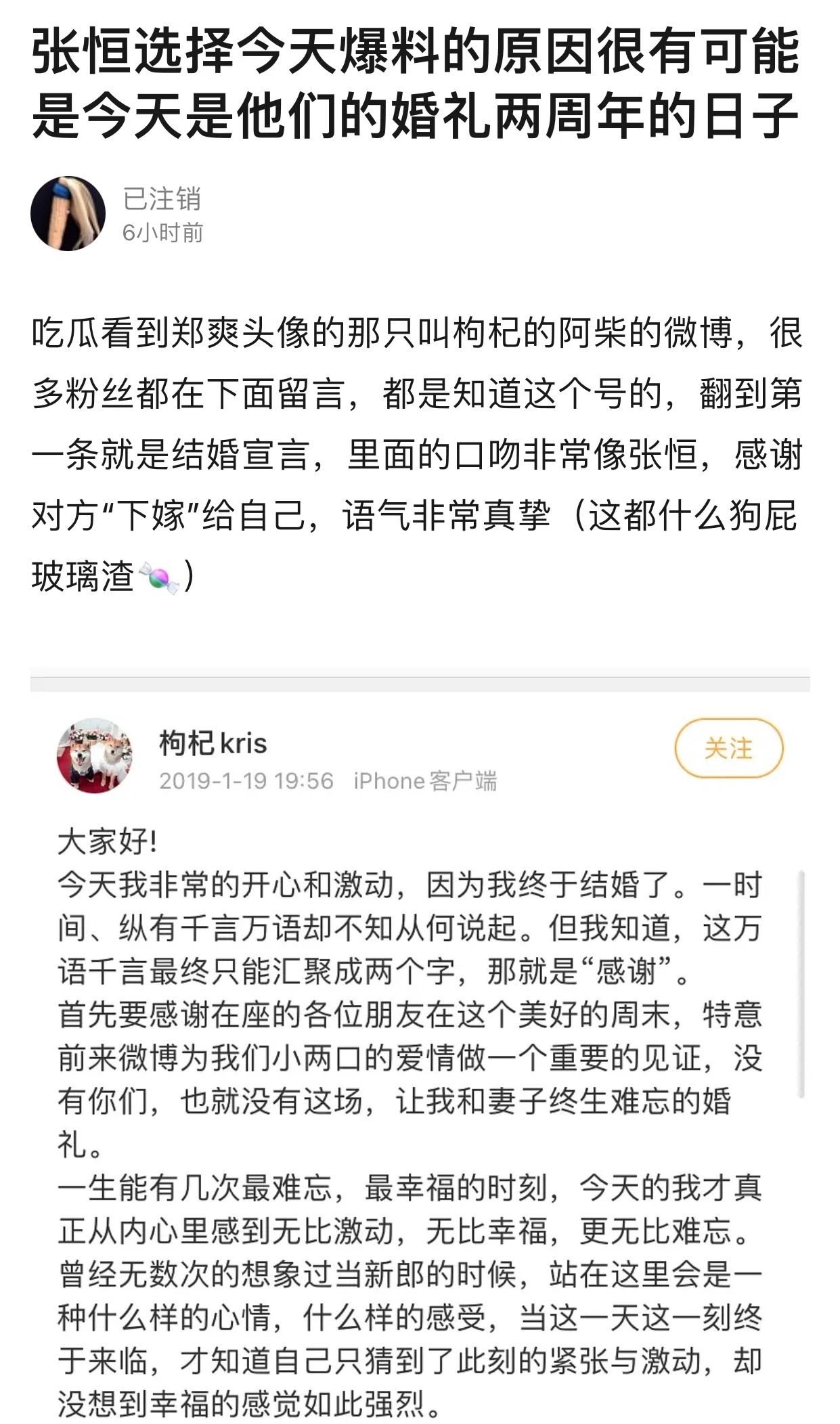This screenshot has width=840, height=1424.
Task: Open the post author's avatar
Action: point(68,214)
